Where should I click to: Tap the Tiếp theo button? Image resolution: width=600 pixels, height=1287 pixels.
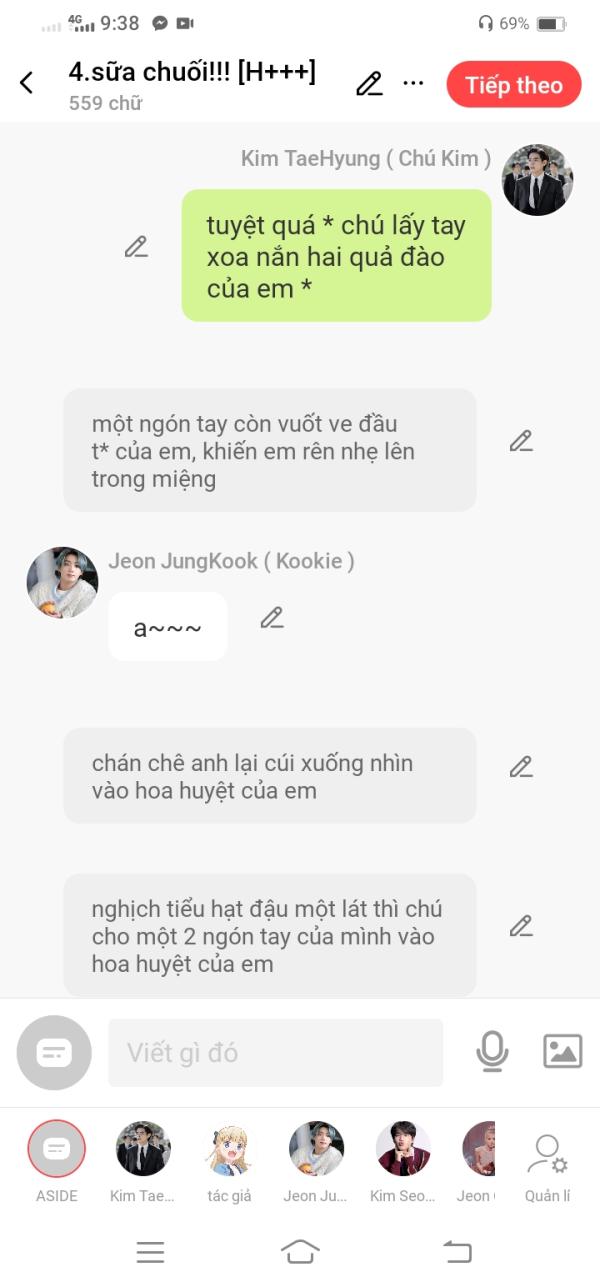513,85
